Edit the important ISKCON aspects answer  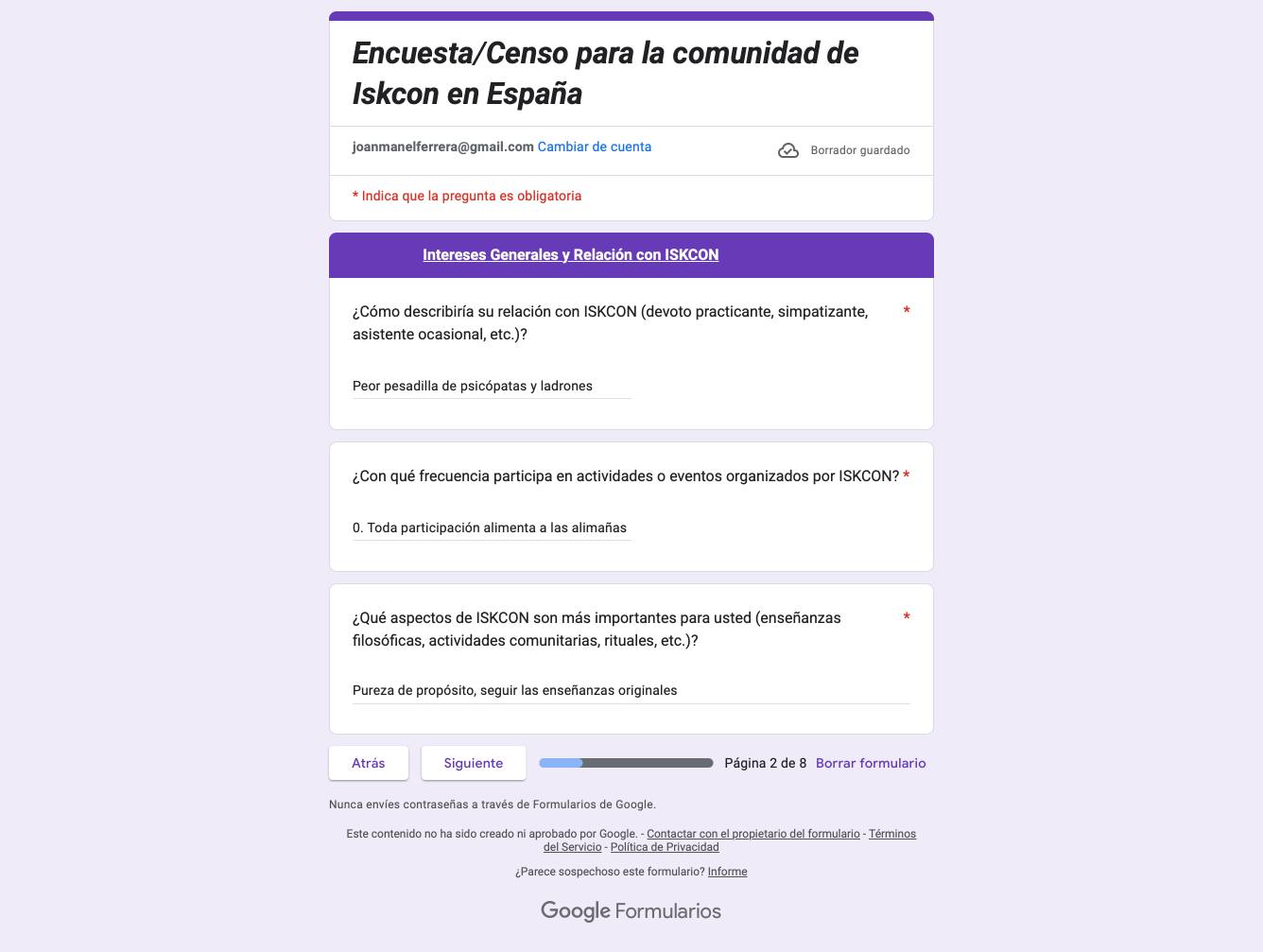(x=631, y=690)
